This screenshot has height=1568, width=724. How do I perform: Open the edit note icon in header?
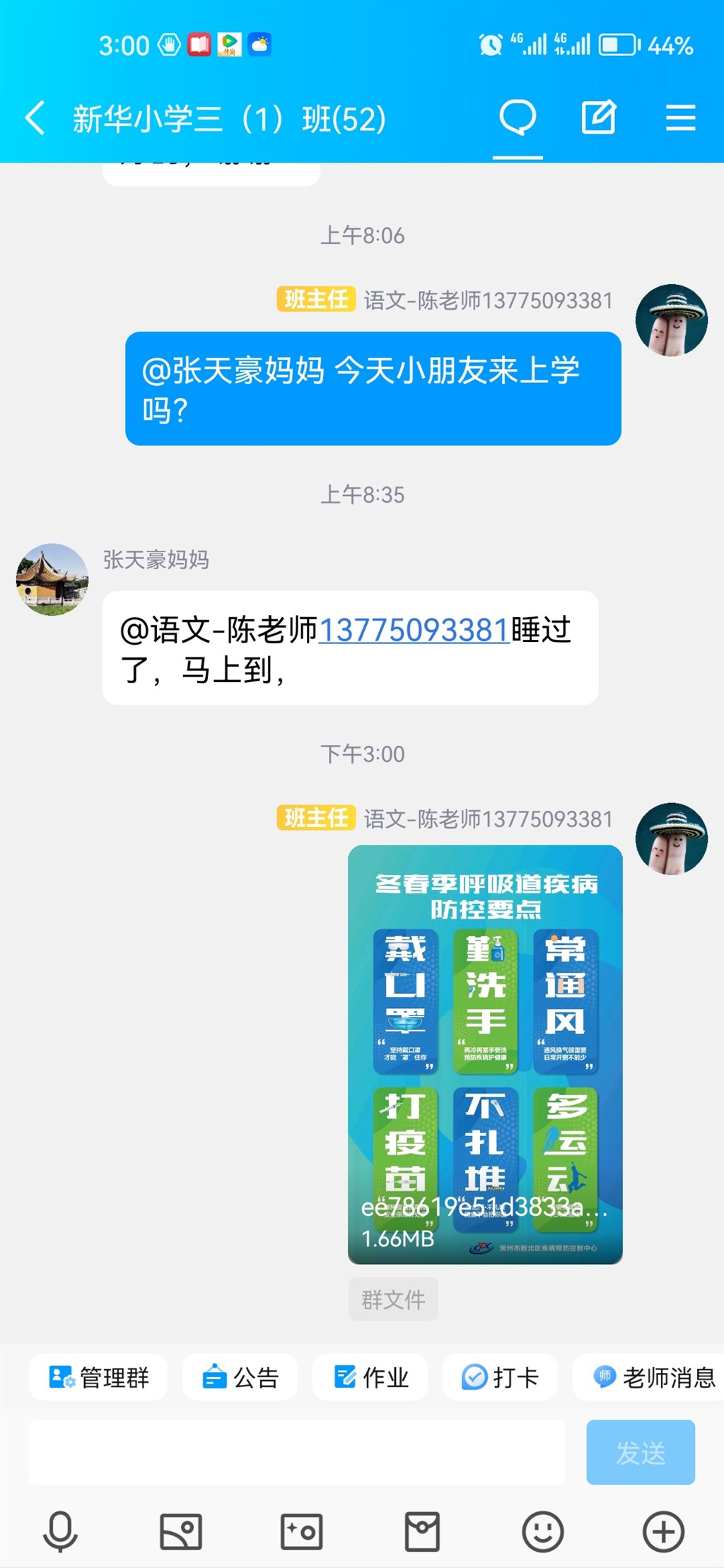pos(599,117)
